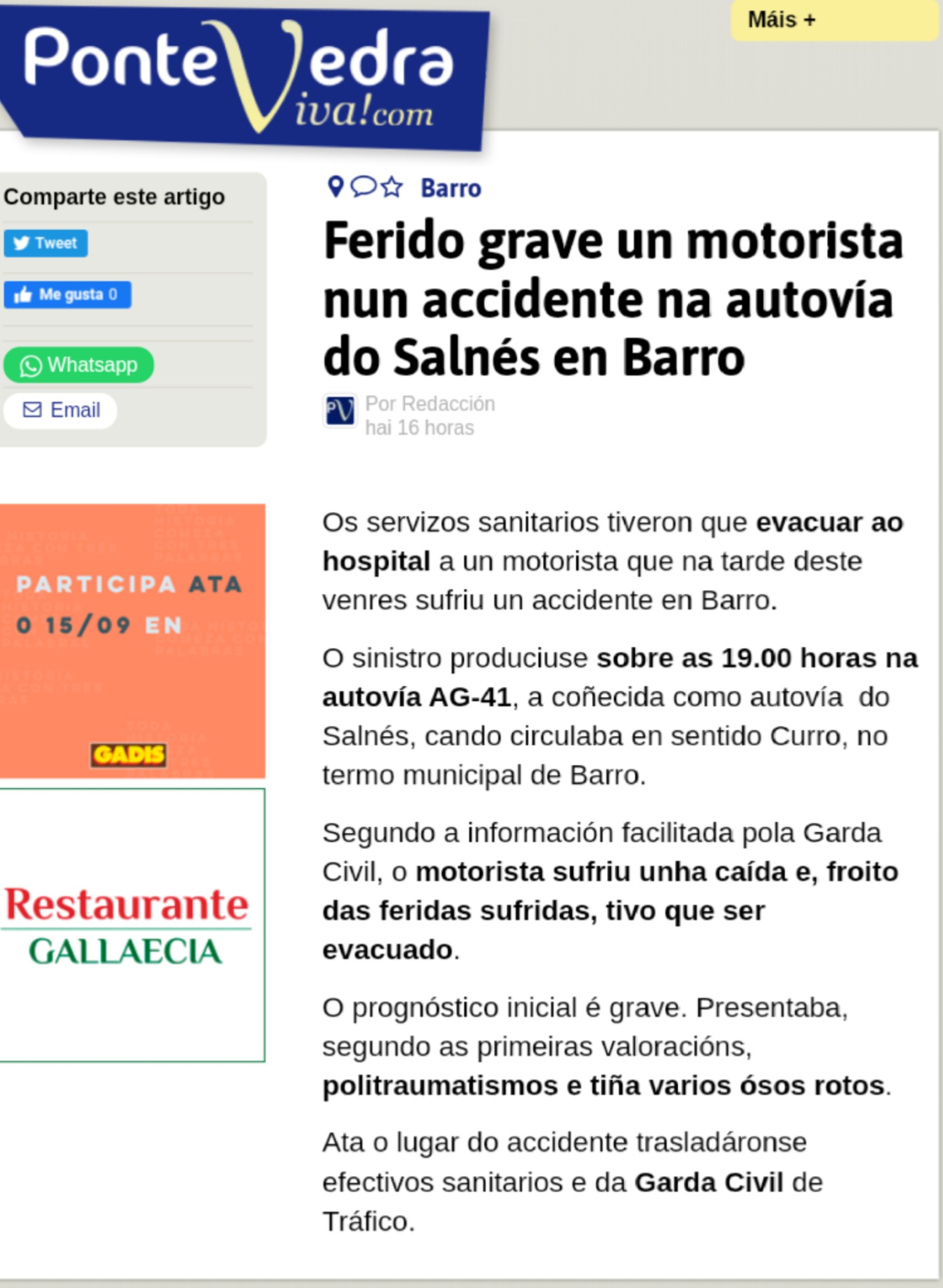Like the article with Me gusta
The height and width of the screenshot is (1288, 943).
coord(67,295)
